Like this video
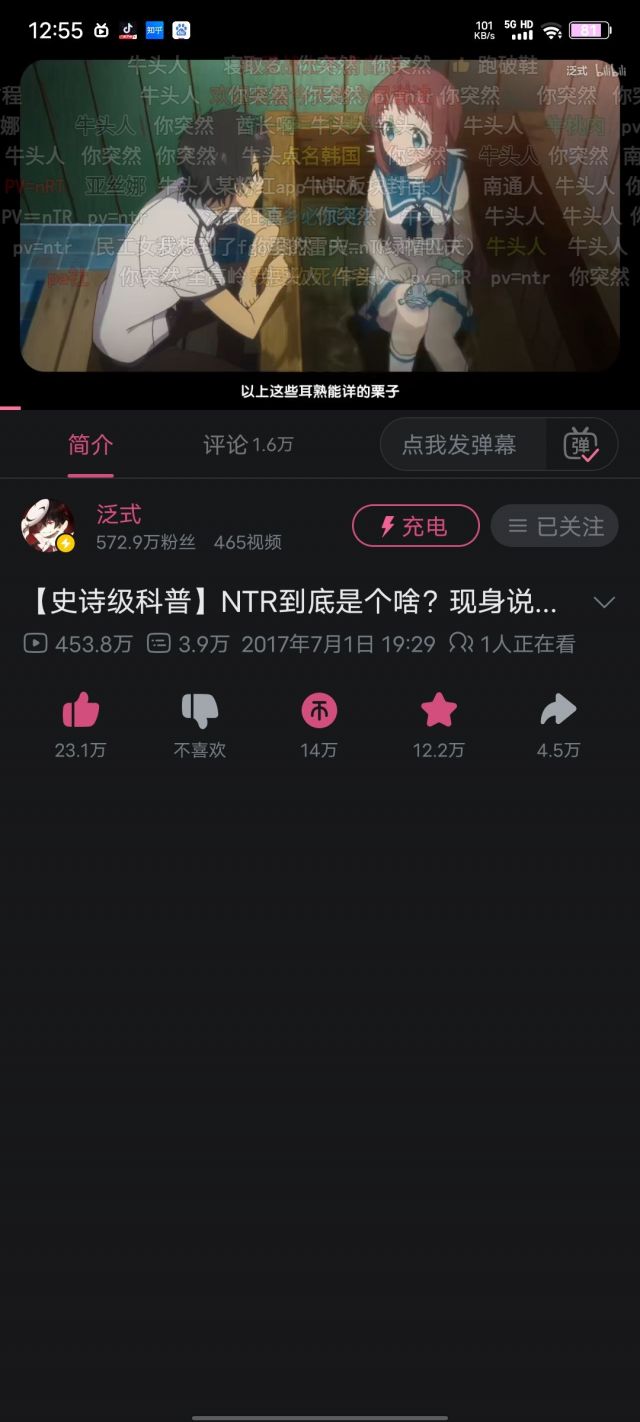 pyautogui.click(x=80, y=712)
